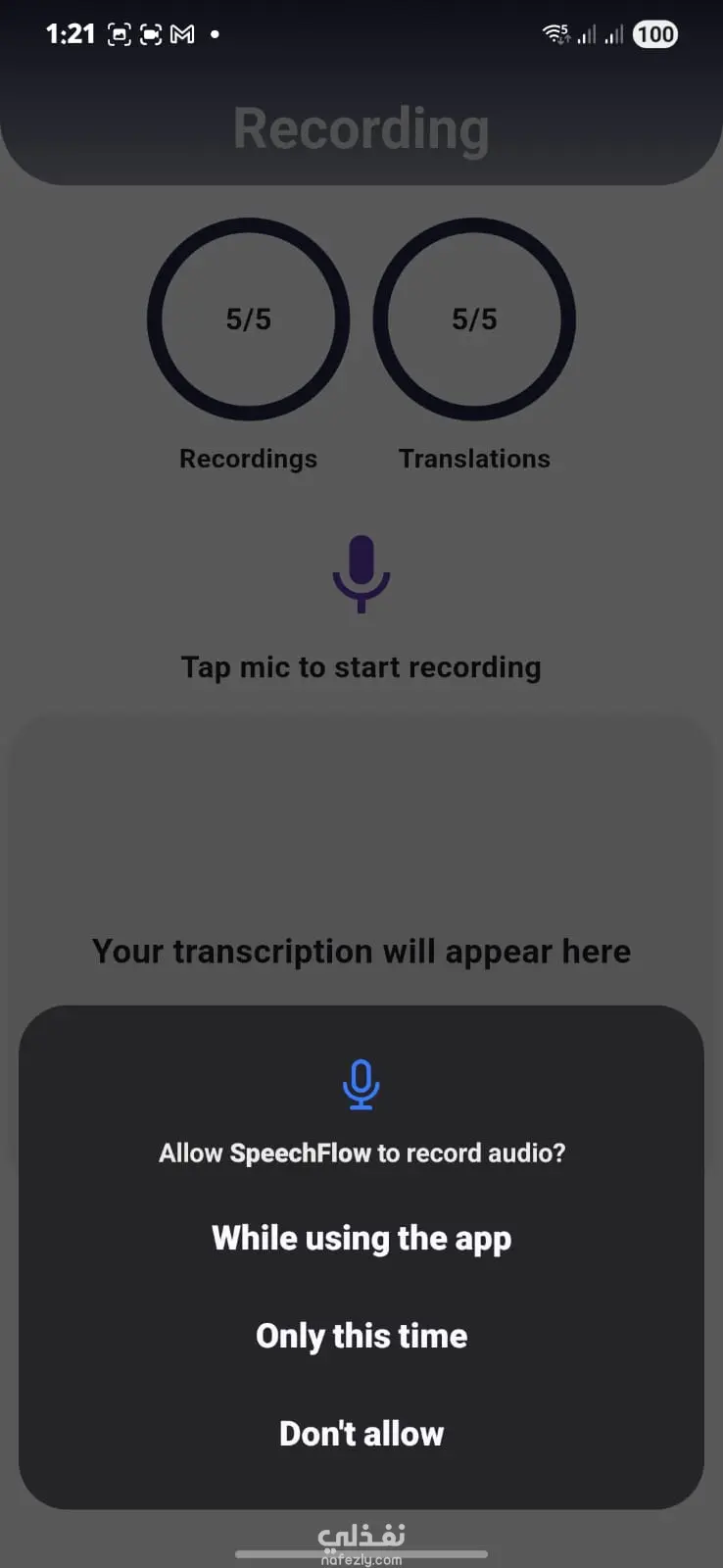Image resolution: width=723 pixels, height=1568 pixels.
Task: Allow recording while using the app
Action: pos(361,1238)
